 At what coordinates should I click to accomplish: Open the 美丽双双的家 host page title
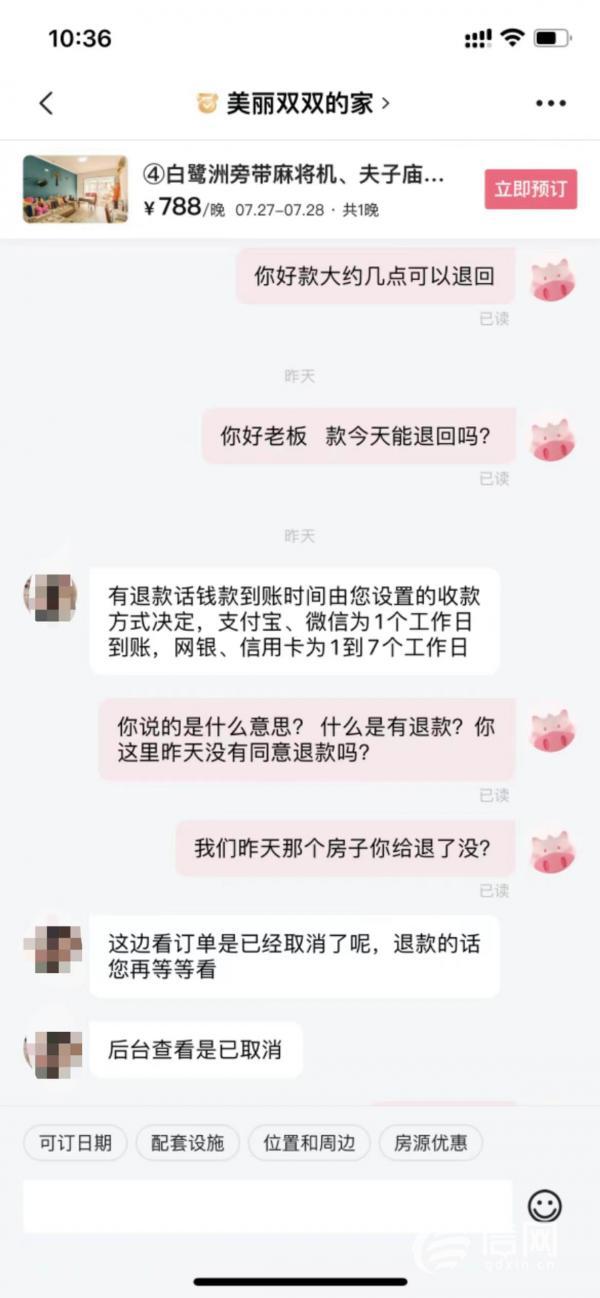click(x=295, y=103)
